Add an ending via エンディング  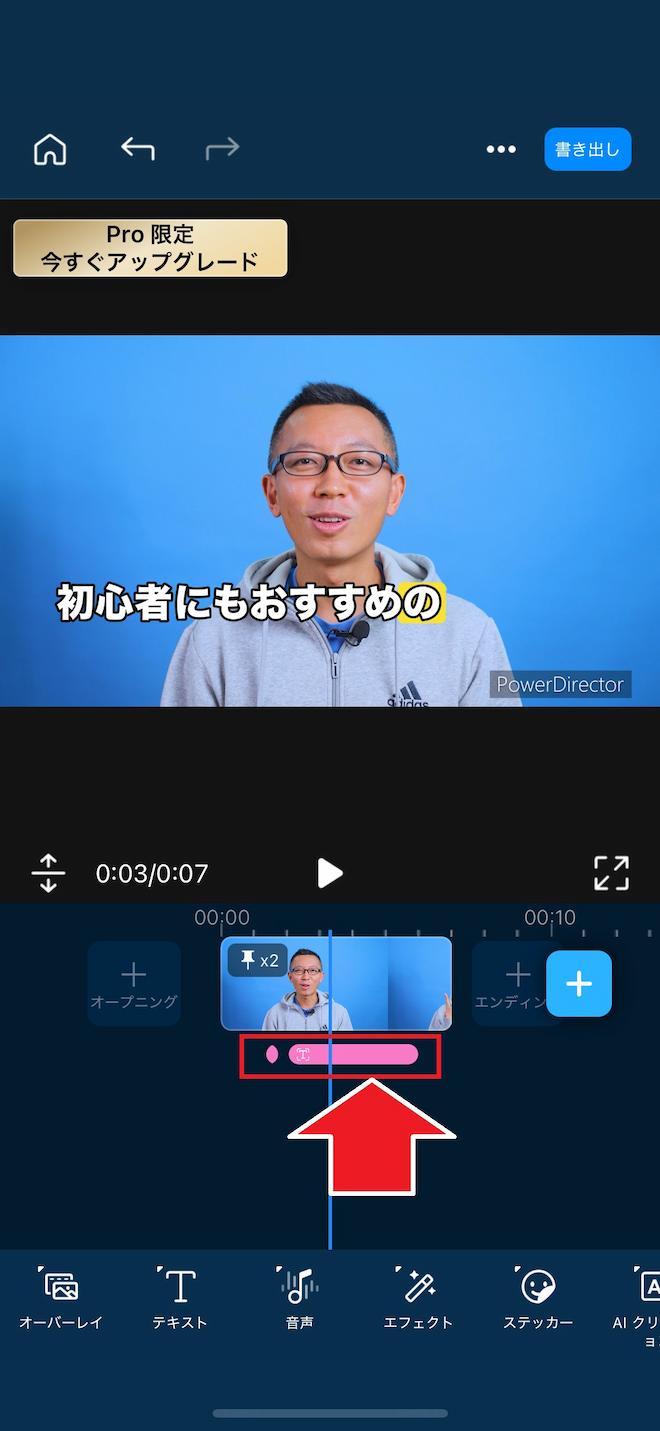(x=508, y=983)
